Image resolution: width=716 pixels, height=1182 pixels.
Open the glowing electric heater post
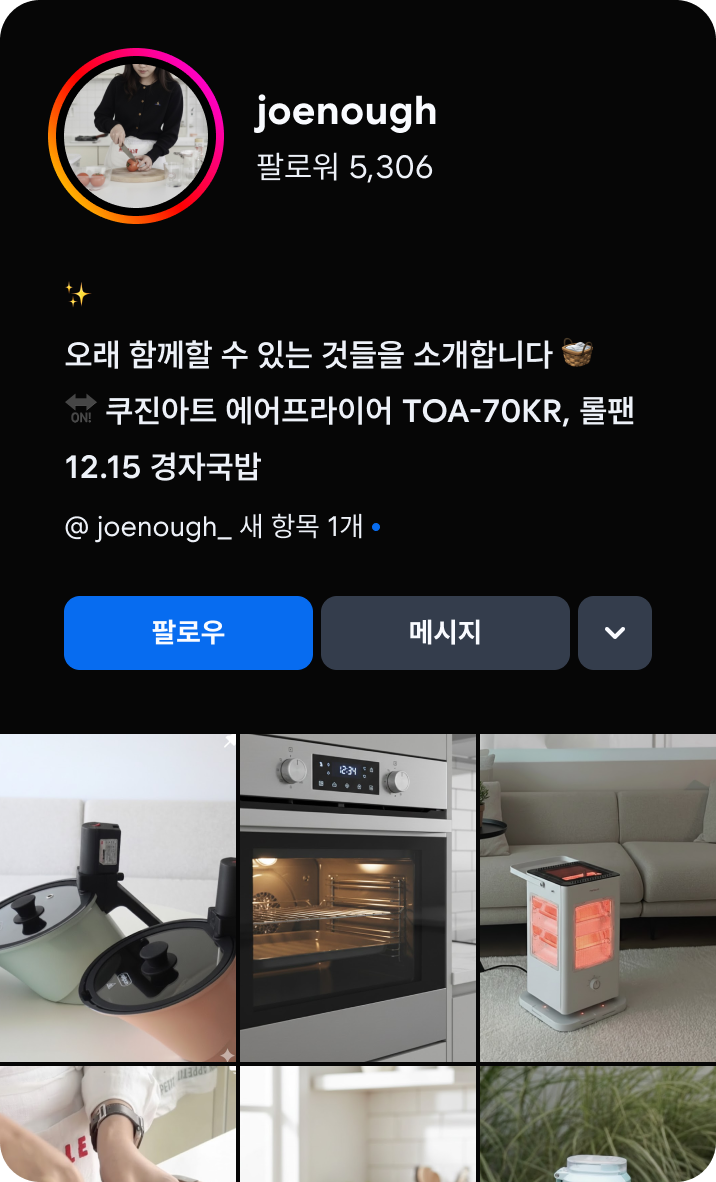click(598, 898)
